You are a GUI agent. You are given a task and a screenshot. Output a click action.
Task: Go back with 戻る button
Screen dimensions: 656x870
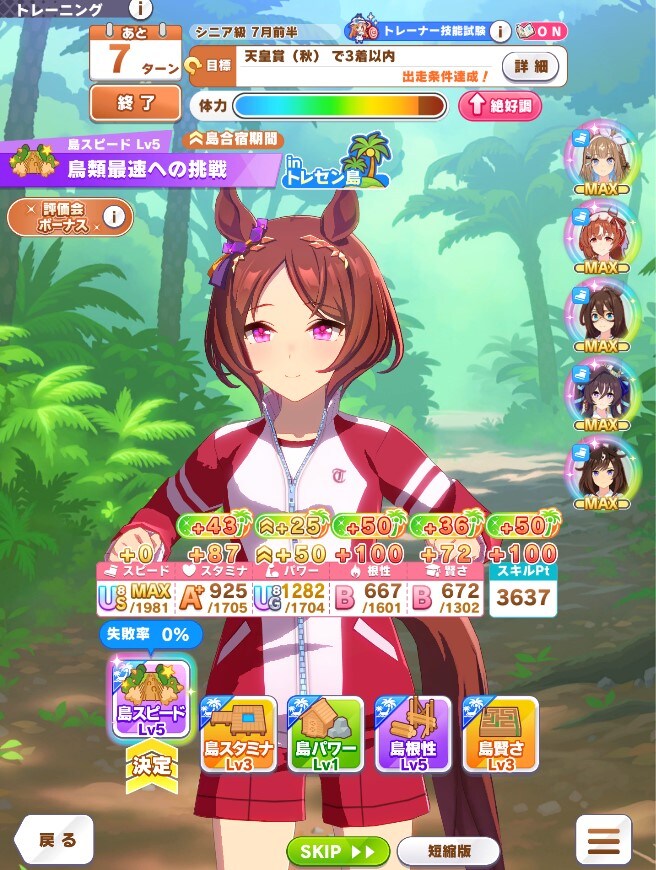click(54, 838)
